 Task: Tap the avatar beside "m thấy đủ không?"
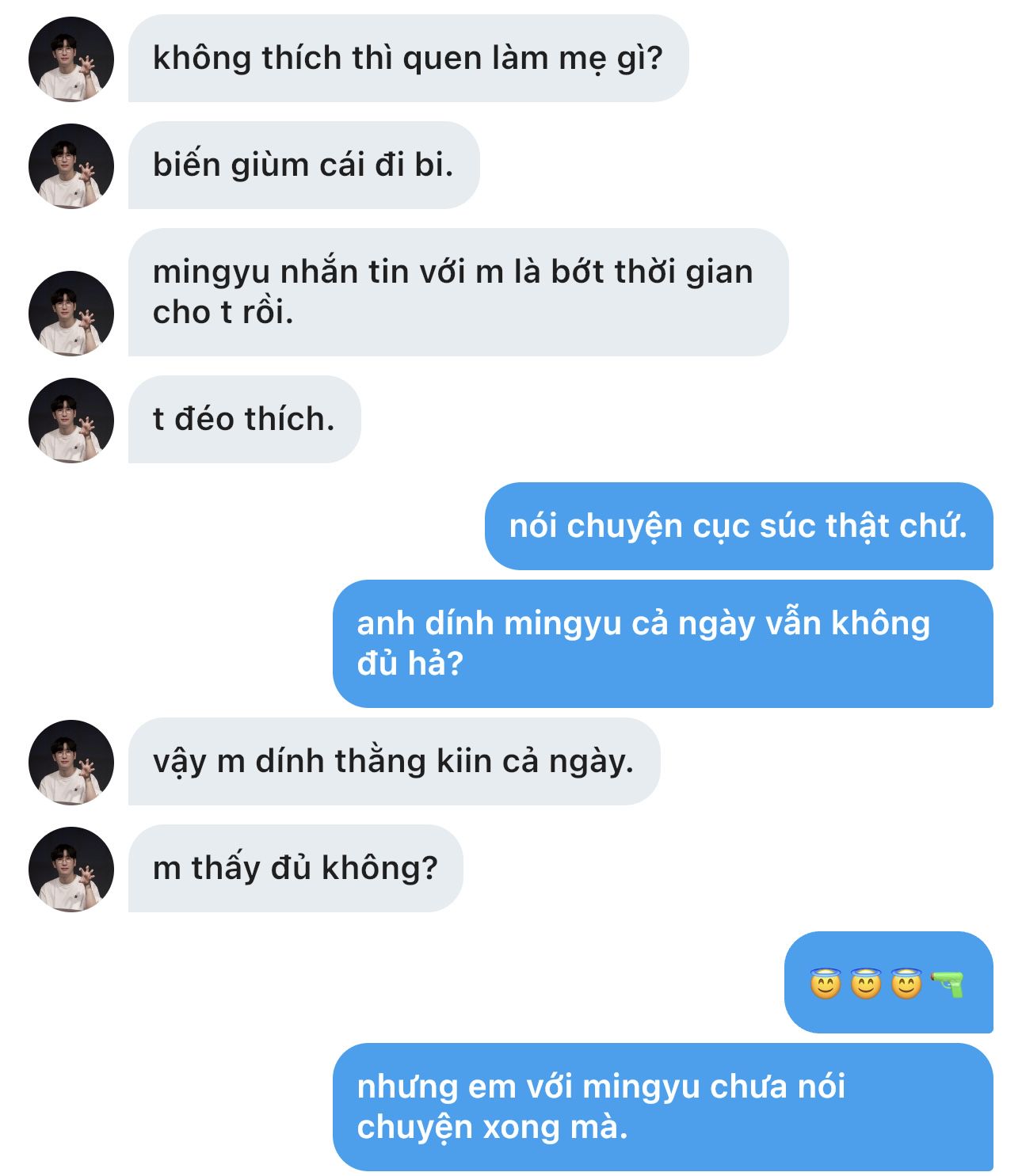tap(71, 870)
